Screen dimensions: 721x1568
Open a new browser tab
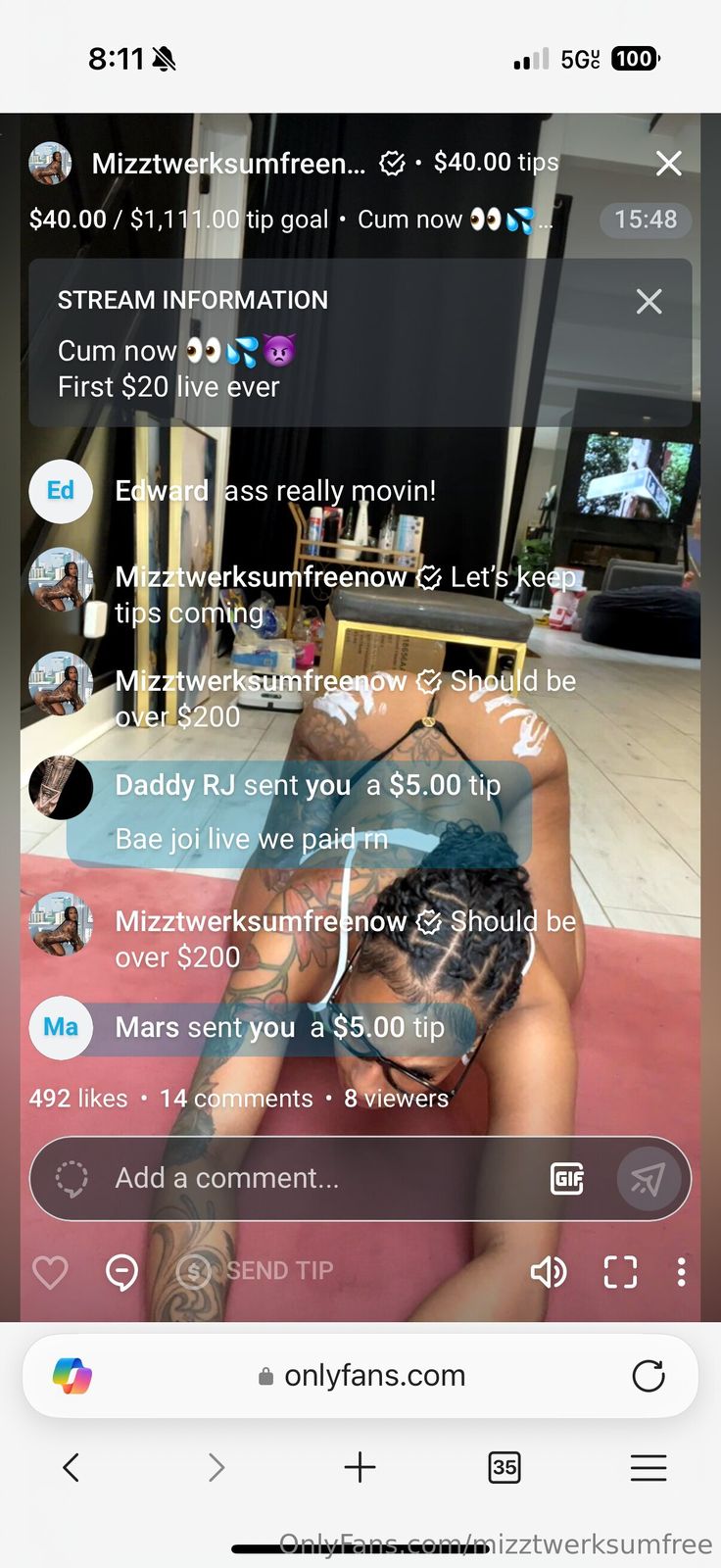(360, 1467)
